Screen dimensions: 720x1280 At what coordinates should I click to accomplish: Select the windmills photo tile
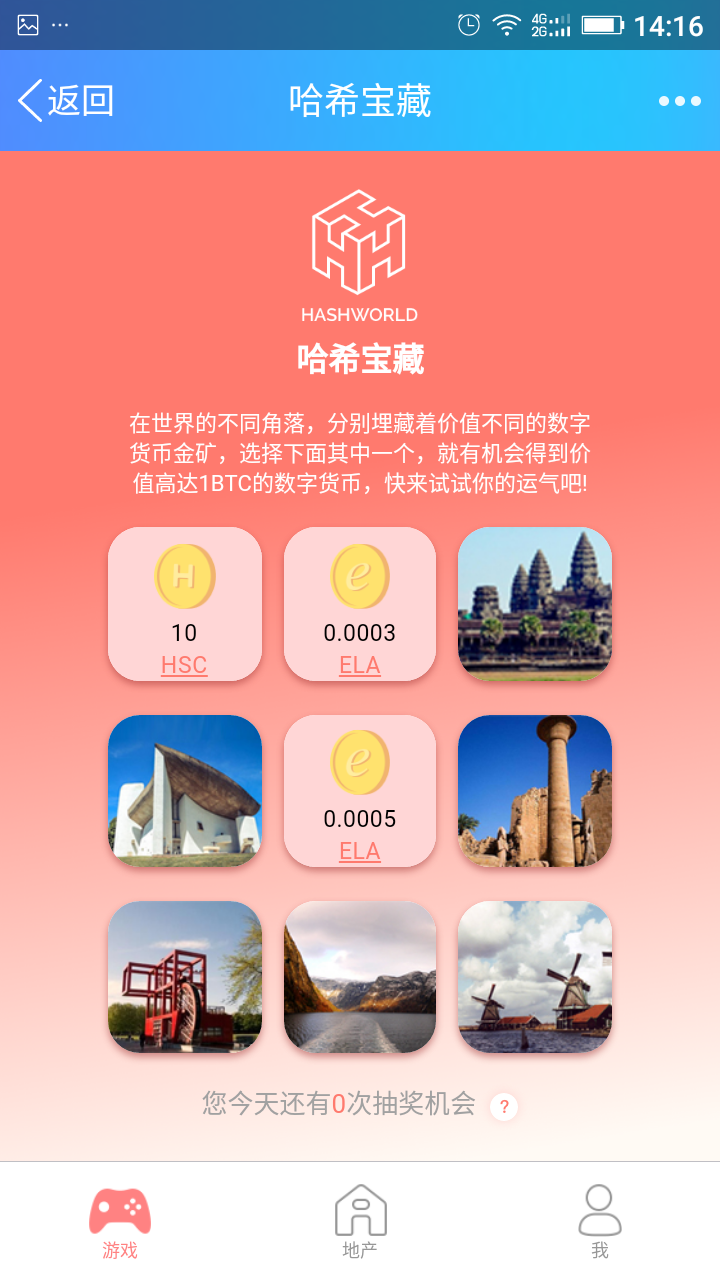(x=535, y=976)
